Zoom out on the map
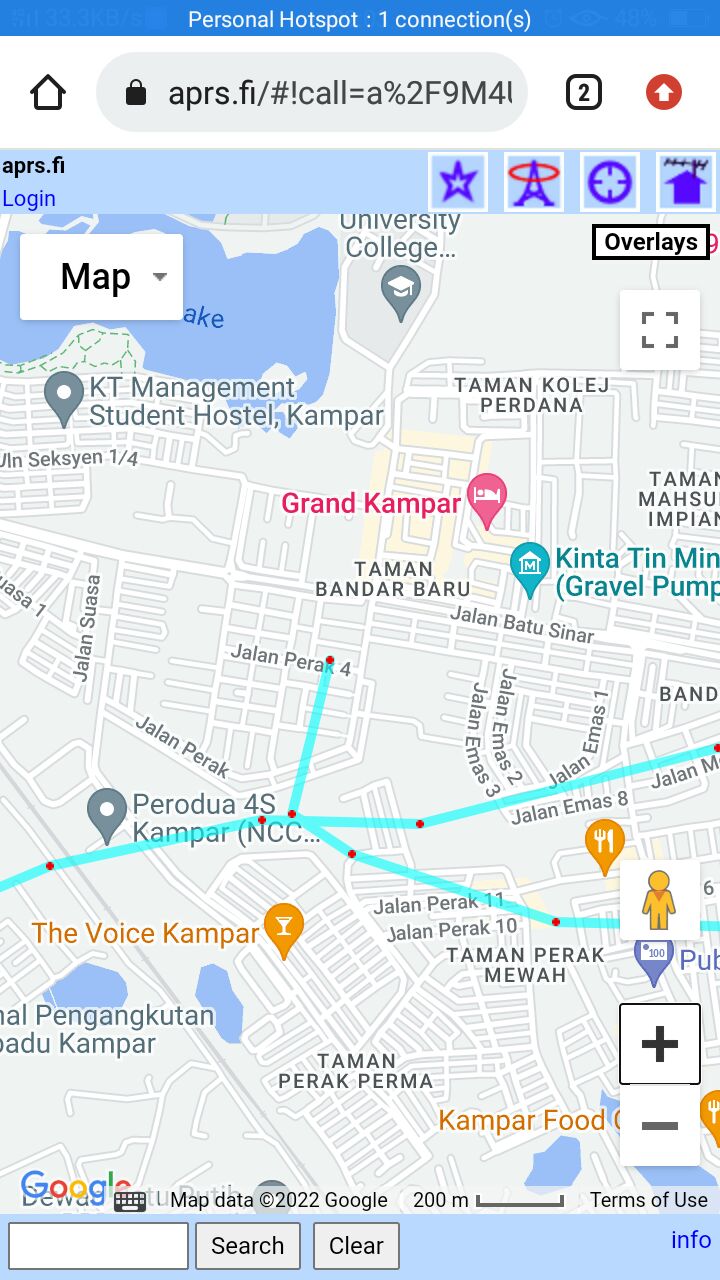 659,1126
